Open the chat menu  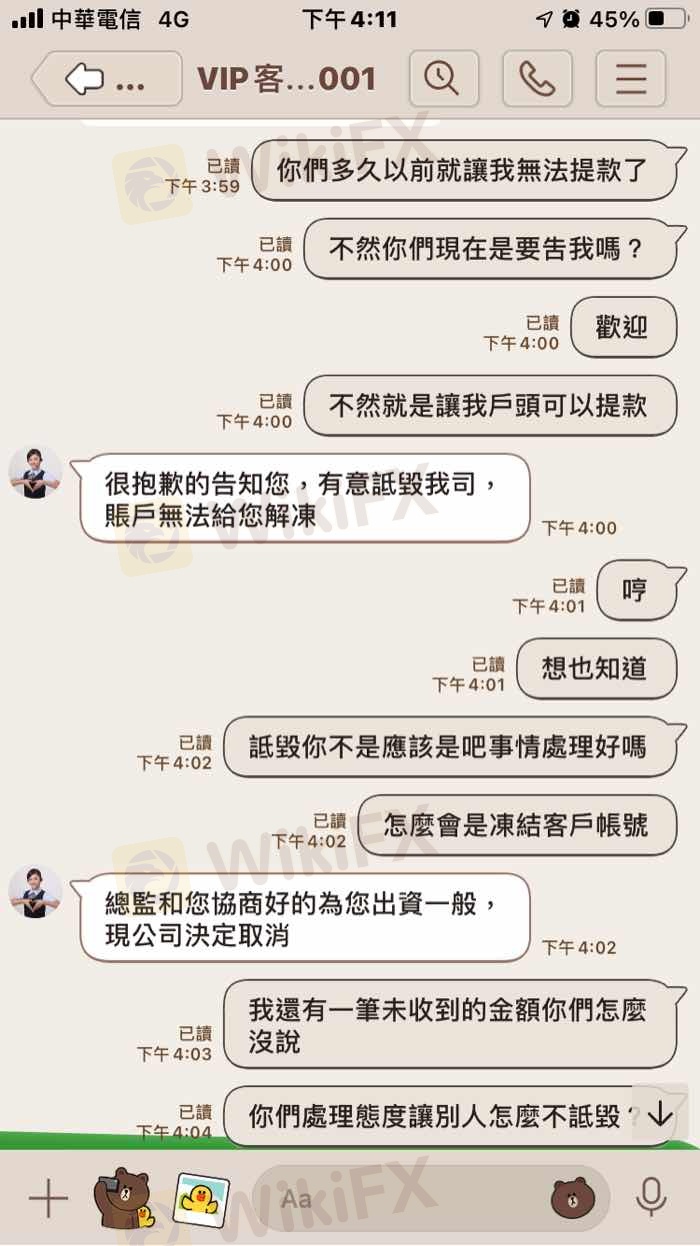pyautogui.click(x=630, y=79)
